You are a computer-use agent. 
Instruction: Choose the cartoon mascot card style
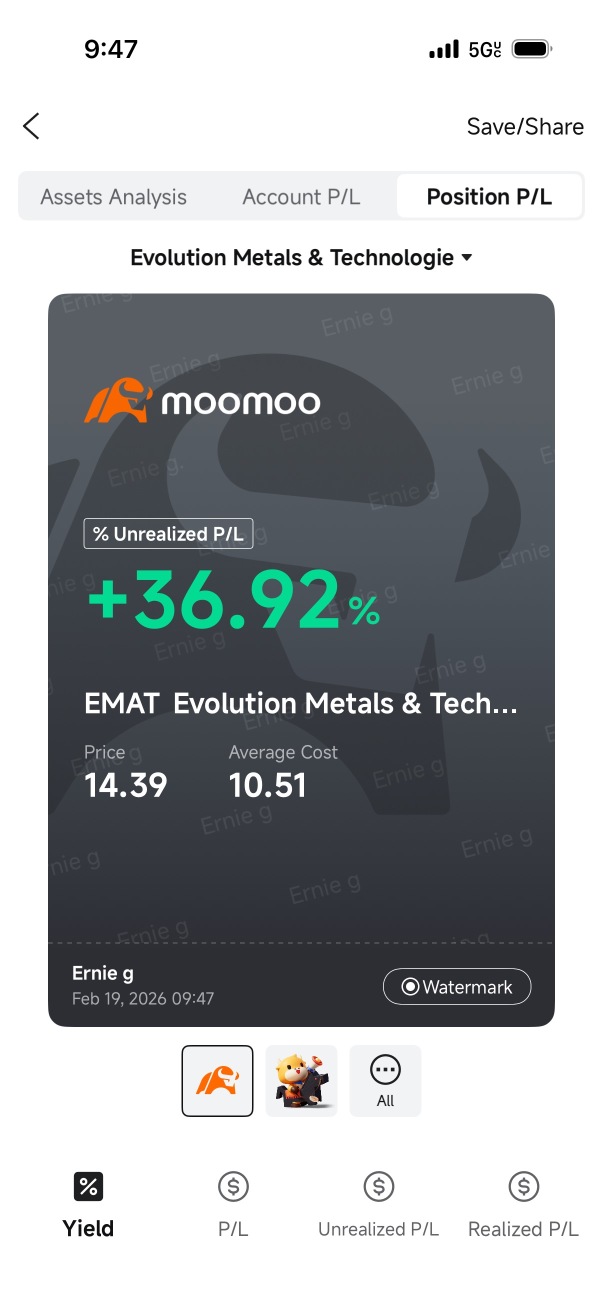[x=301, y=1081]
